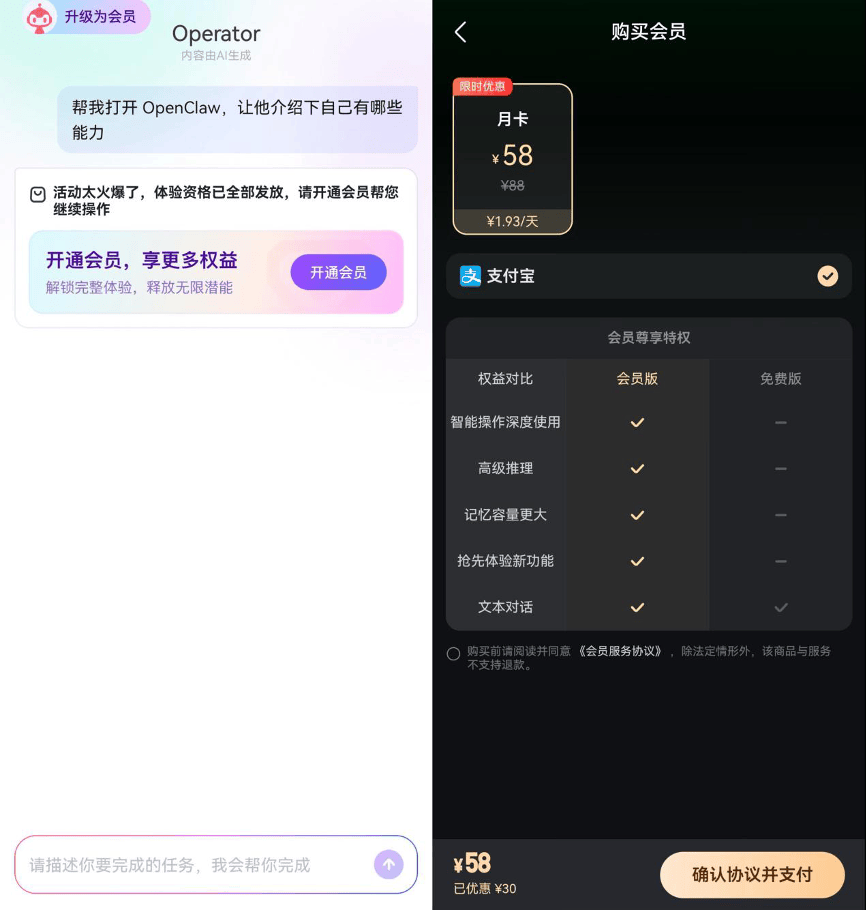Tap the 开通会员 button
Viewport: 866px width, 910px height.
pos(338,272)
